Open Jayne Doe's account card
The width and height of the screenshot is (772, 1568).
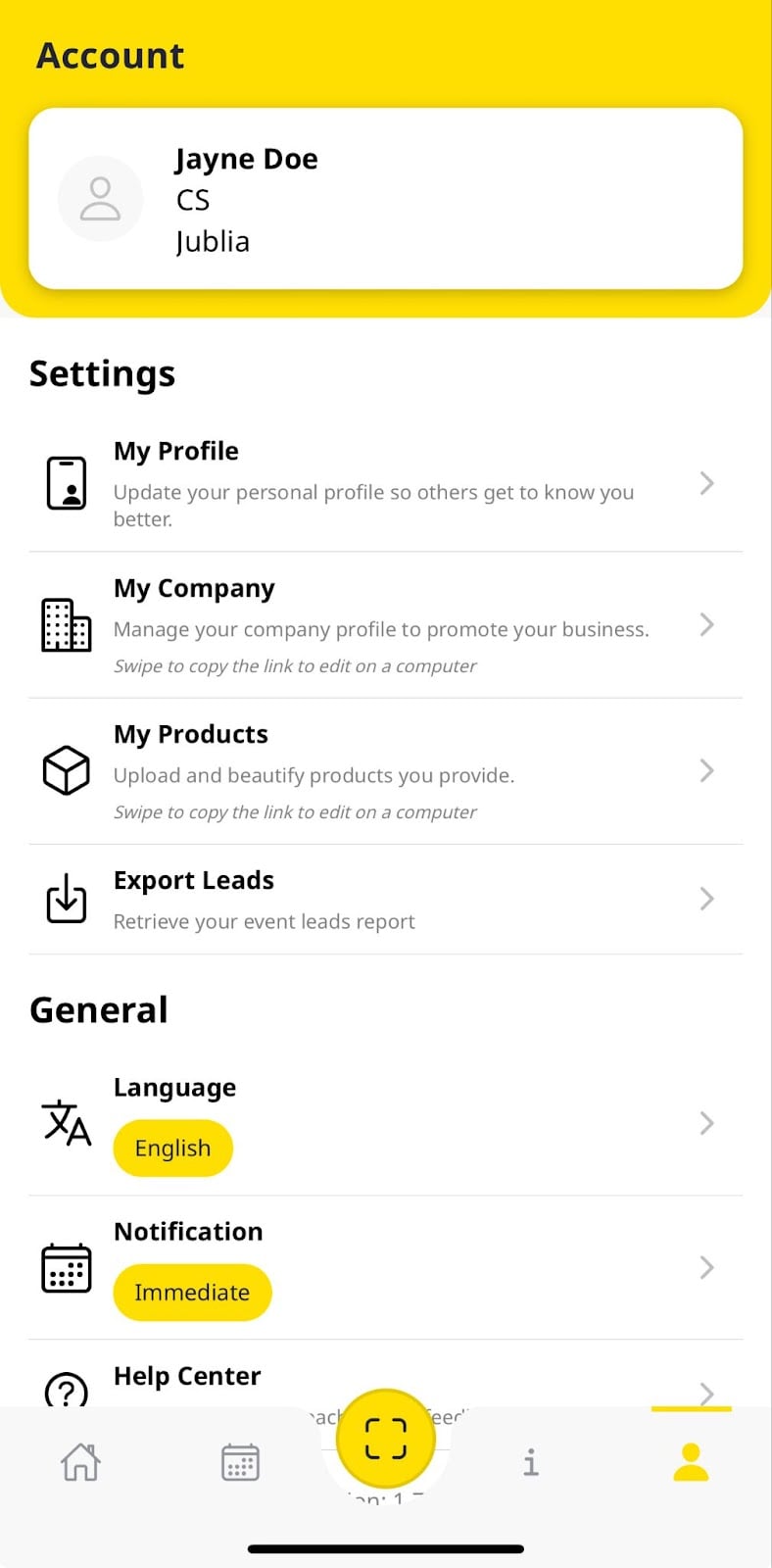click(x=385, y=199)
